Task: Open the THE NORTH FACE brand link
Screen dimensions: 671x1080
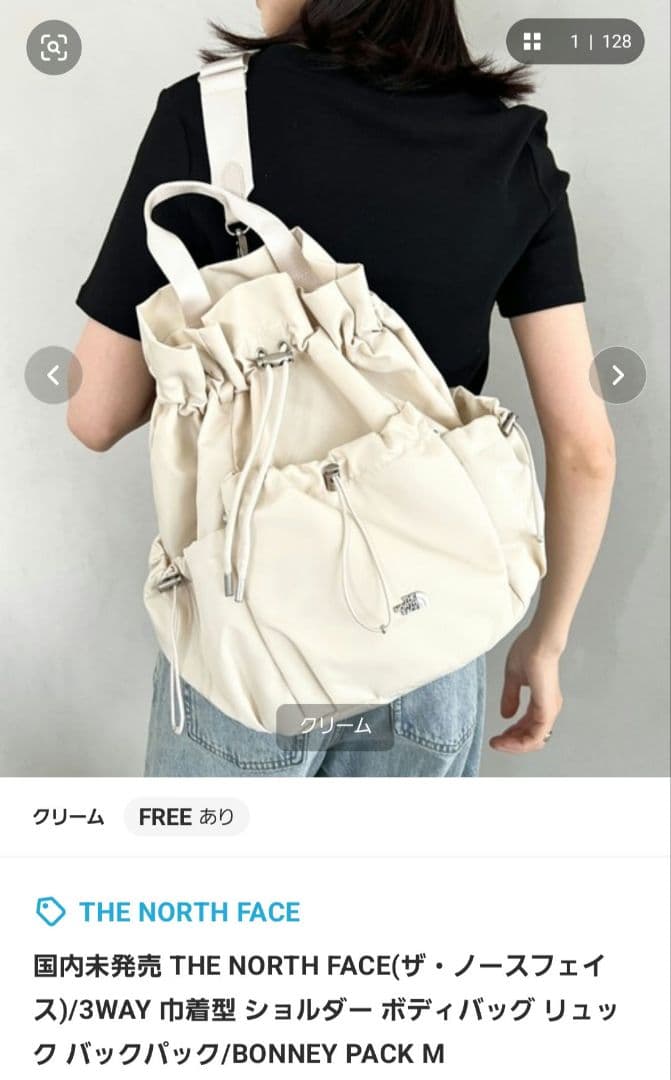Action: point(189,911)
